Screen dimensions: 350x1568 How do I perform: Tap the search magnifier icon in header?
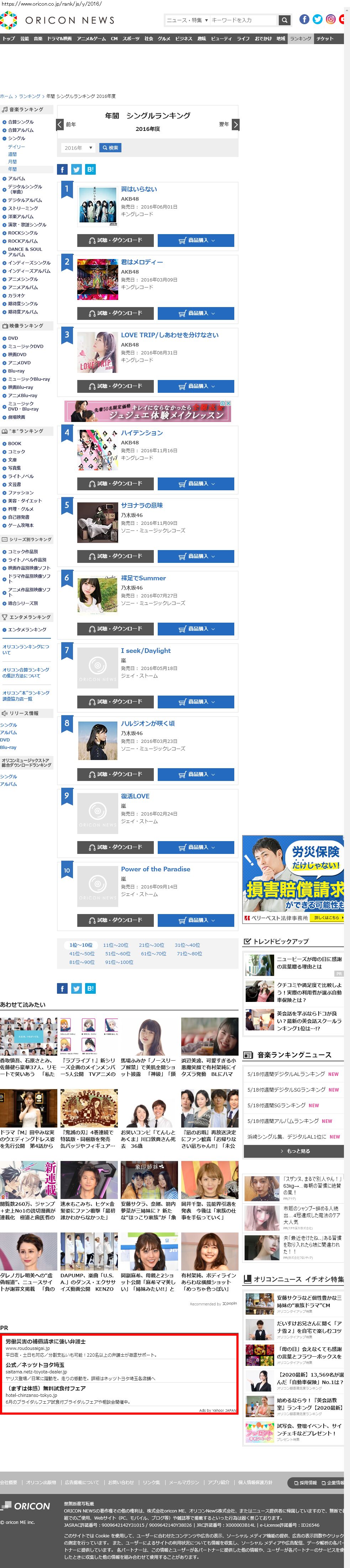point(284,20)
